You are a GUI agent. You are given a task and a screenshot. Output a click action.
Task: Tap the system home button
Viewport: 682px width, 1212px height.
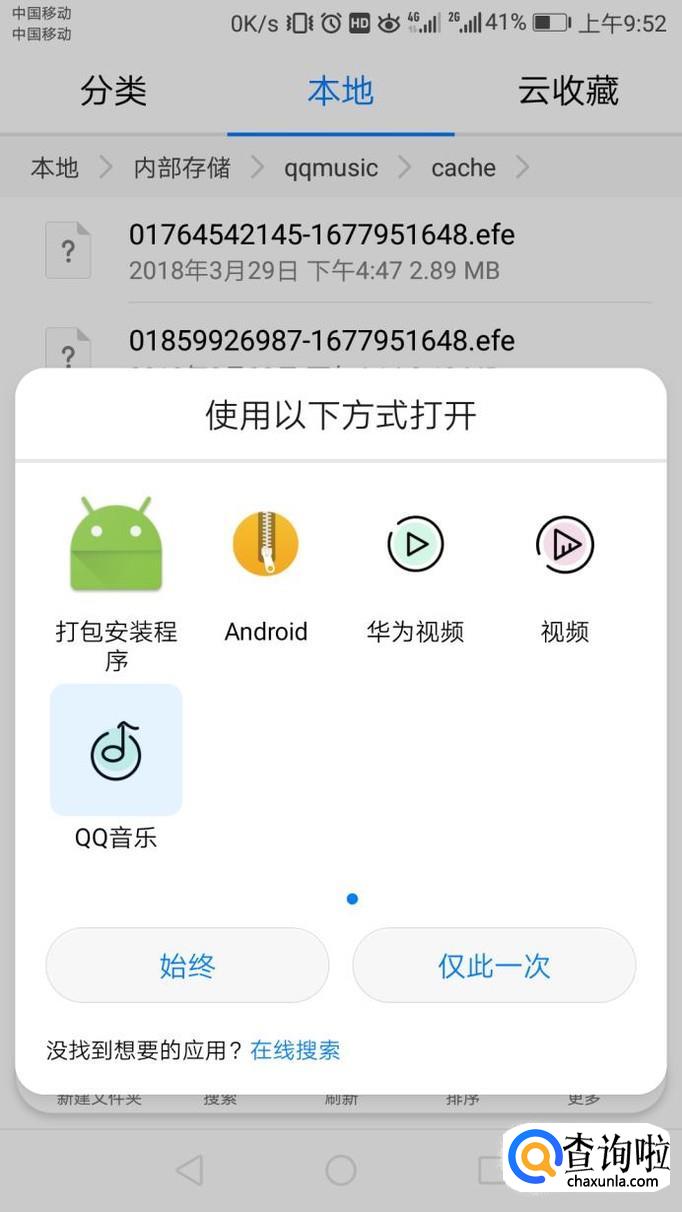point(341,1170)
